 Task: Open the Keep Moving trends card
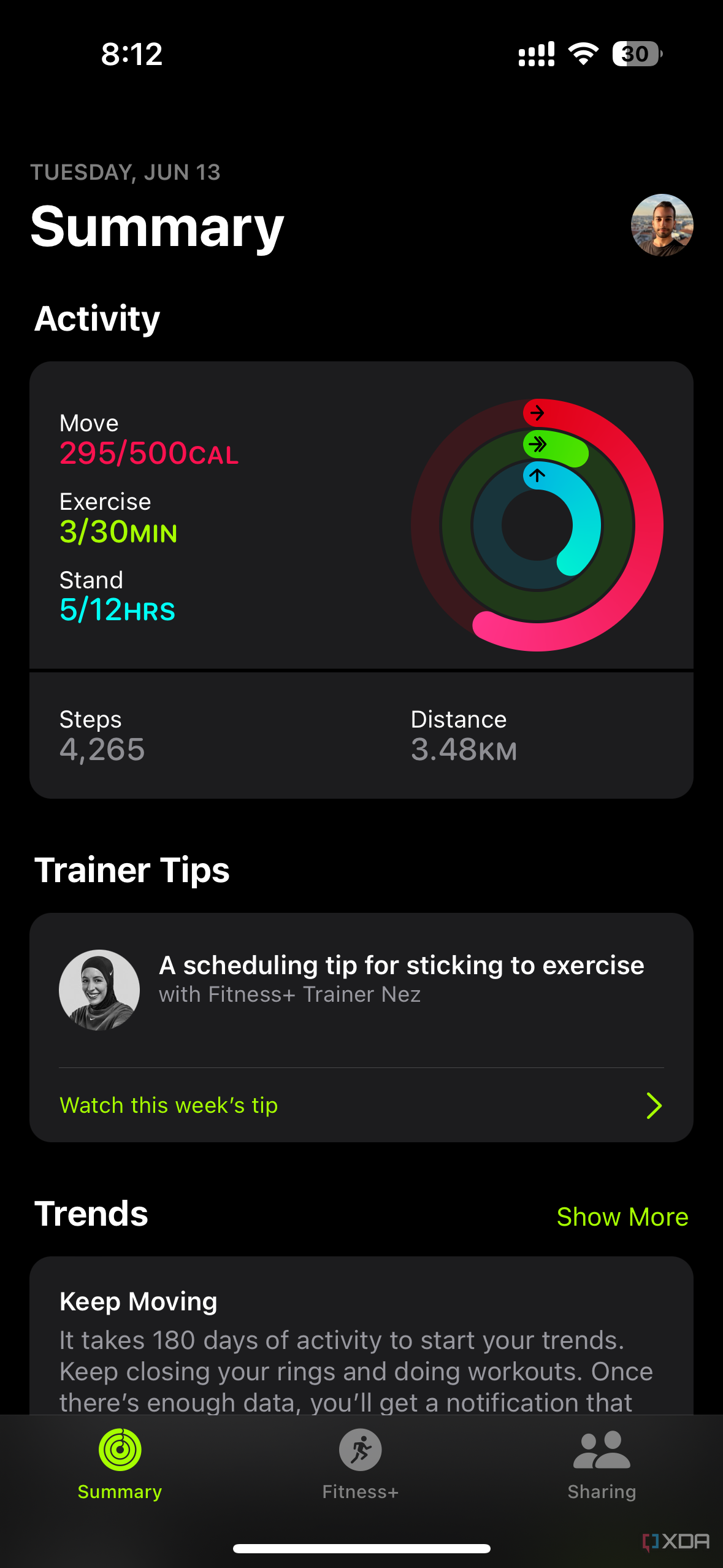(x=361, y=1335)
